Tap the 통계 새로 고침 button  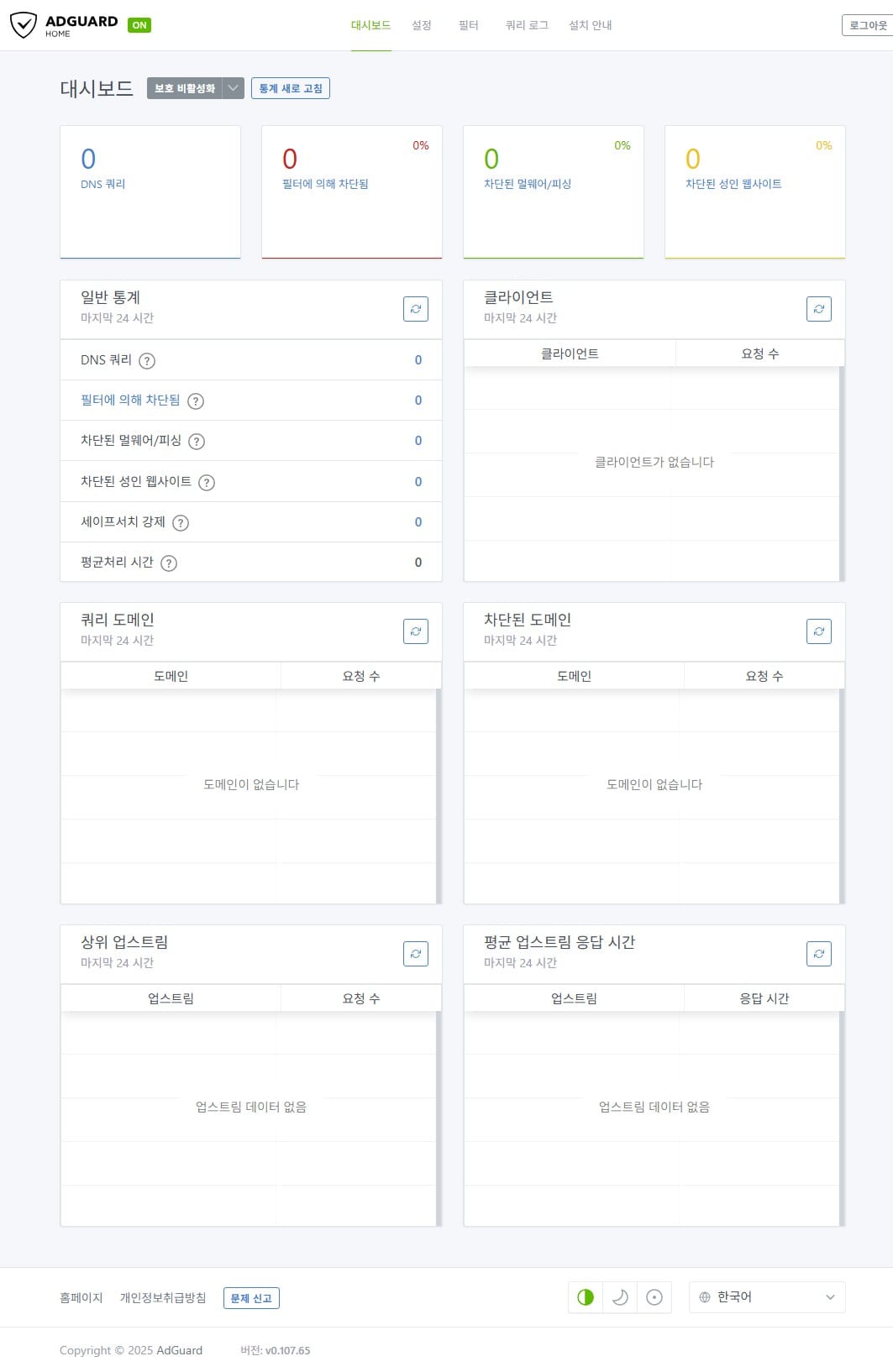point(290,88)
